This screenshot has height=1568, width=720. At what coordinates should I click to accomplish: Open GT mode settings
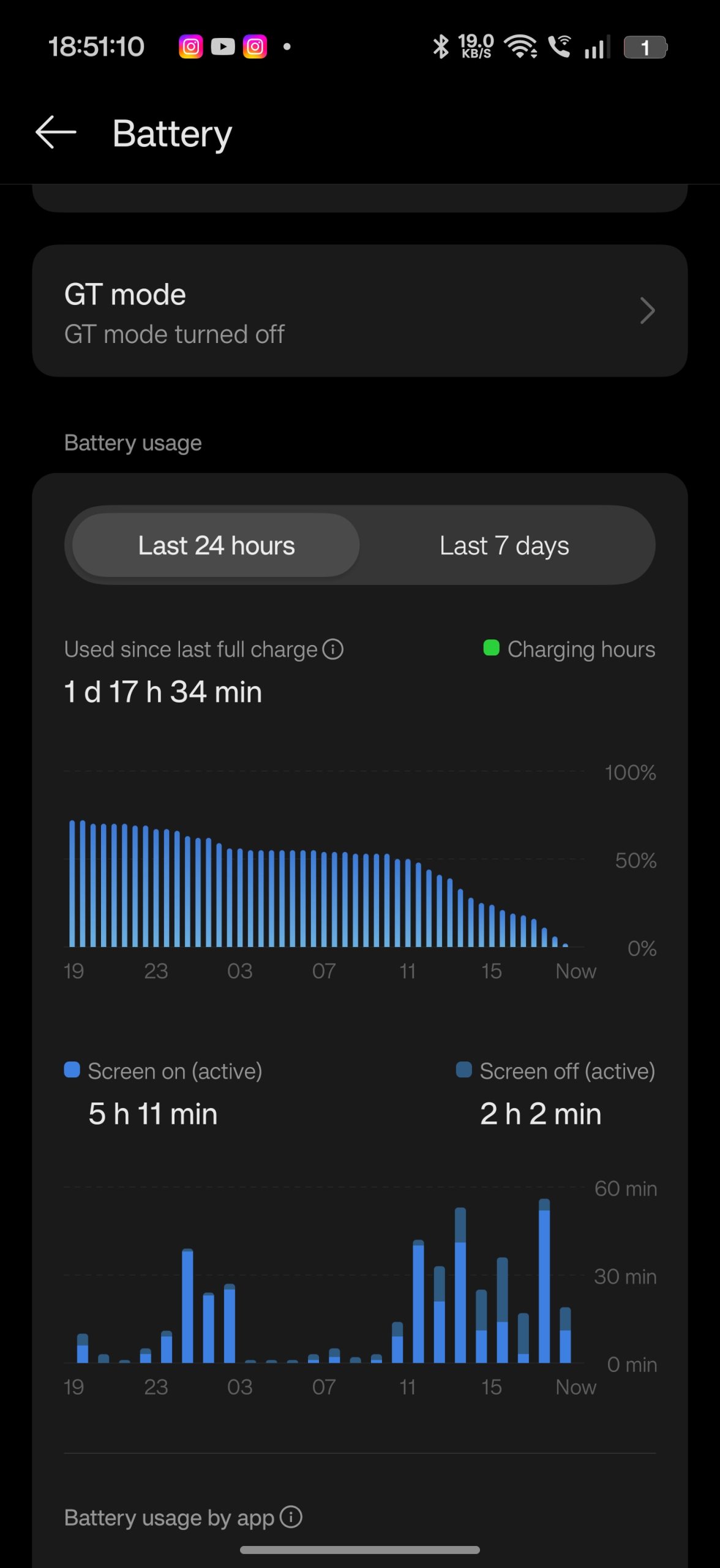point(359,311)
